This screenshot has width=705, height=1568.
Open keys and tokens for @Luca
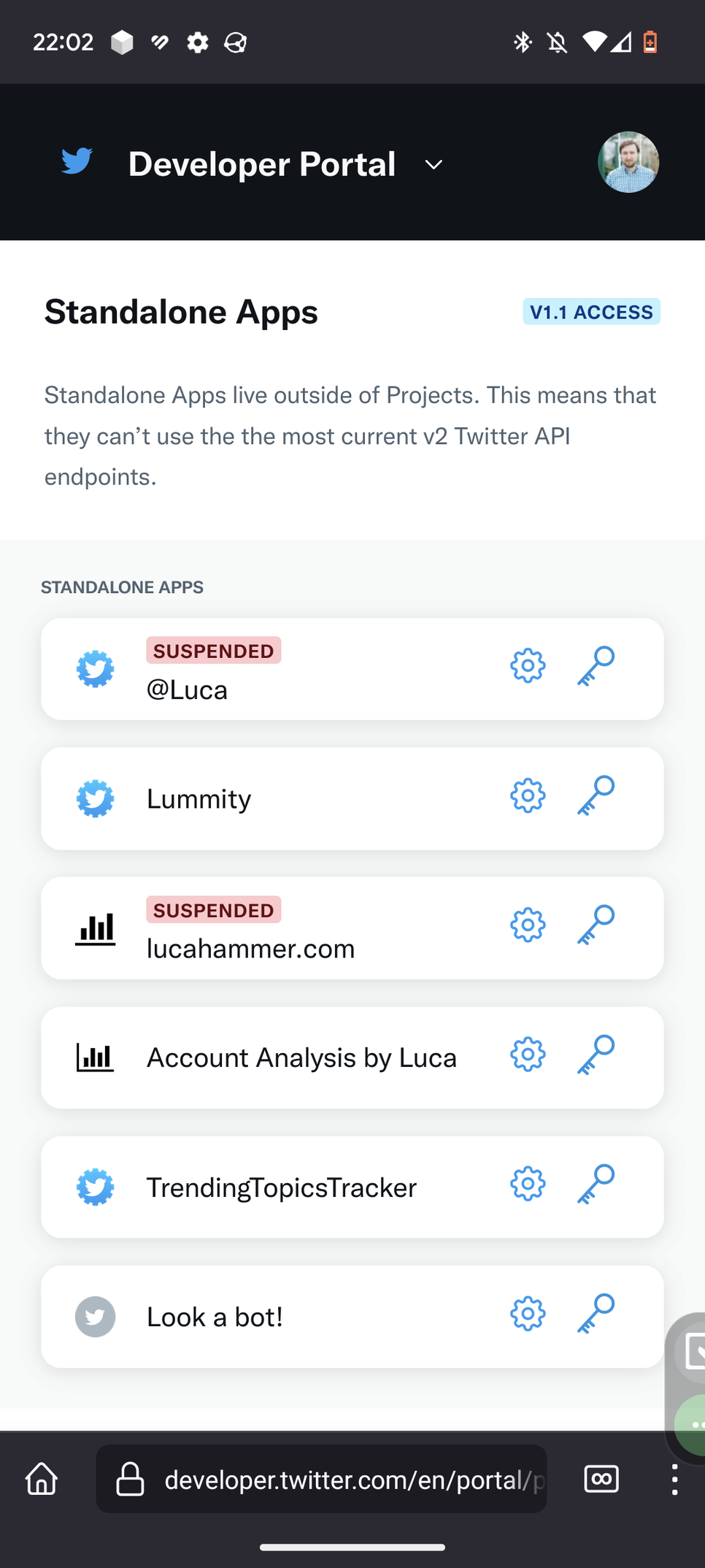coord(596,666)
